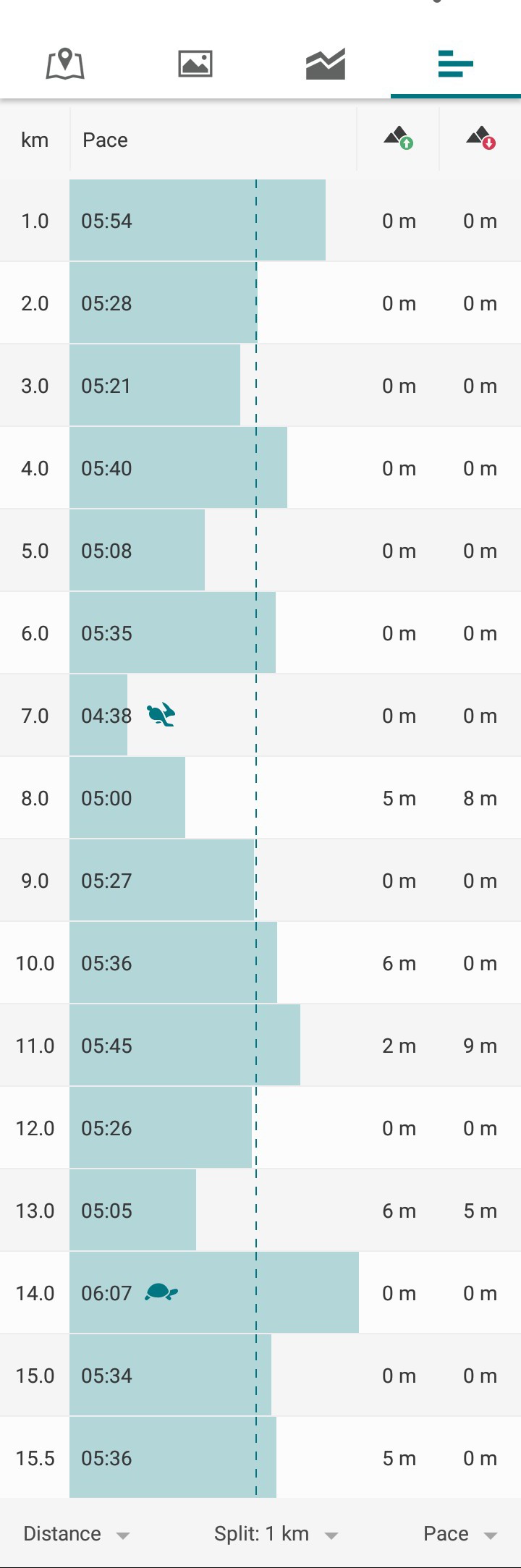Open the photos tab
This screenshot has height=1568, width=521.
(195, 64)
